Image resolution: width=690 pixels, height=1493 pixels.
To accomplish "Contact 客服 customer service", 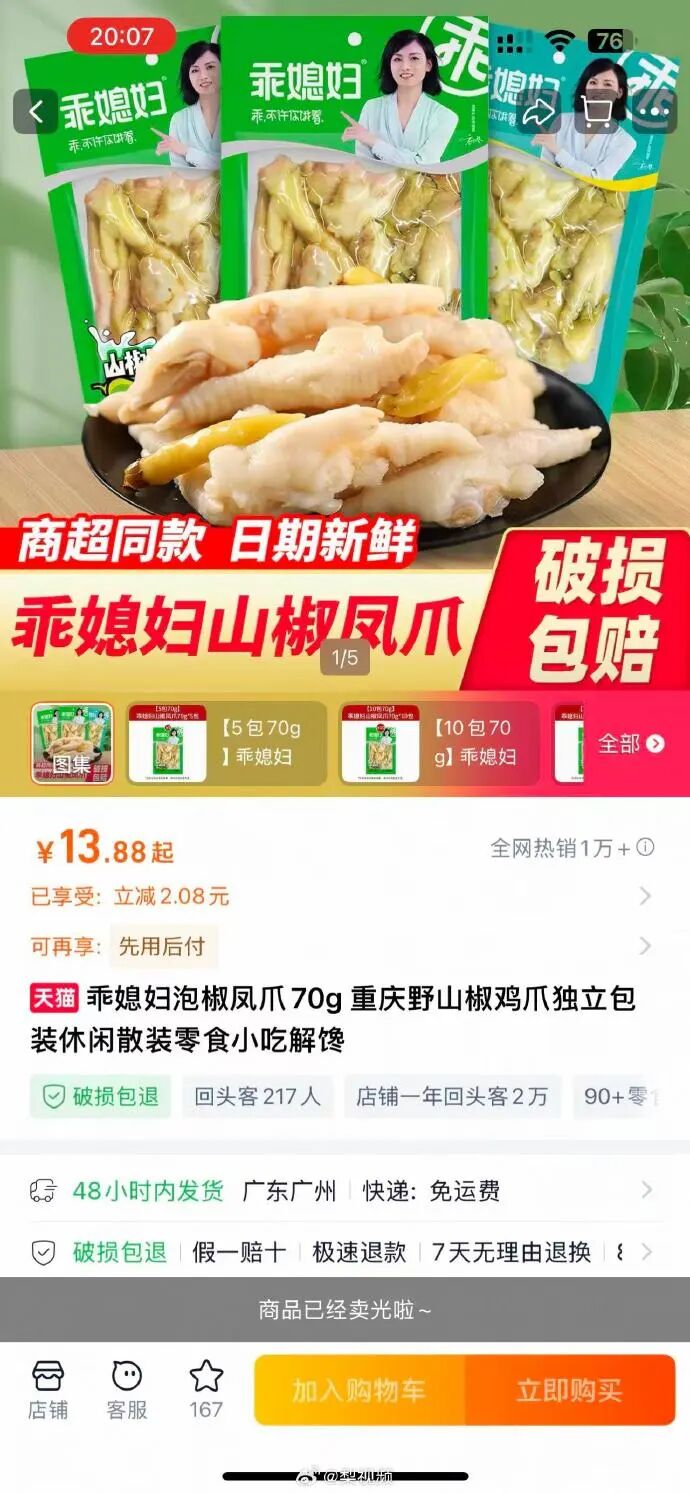I will click(127, 1388).
